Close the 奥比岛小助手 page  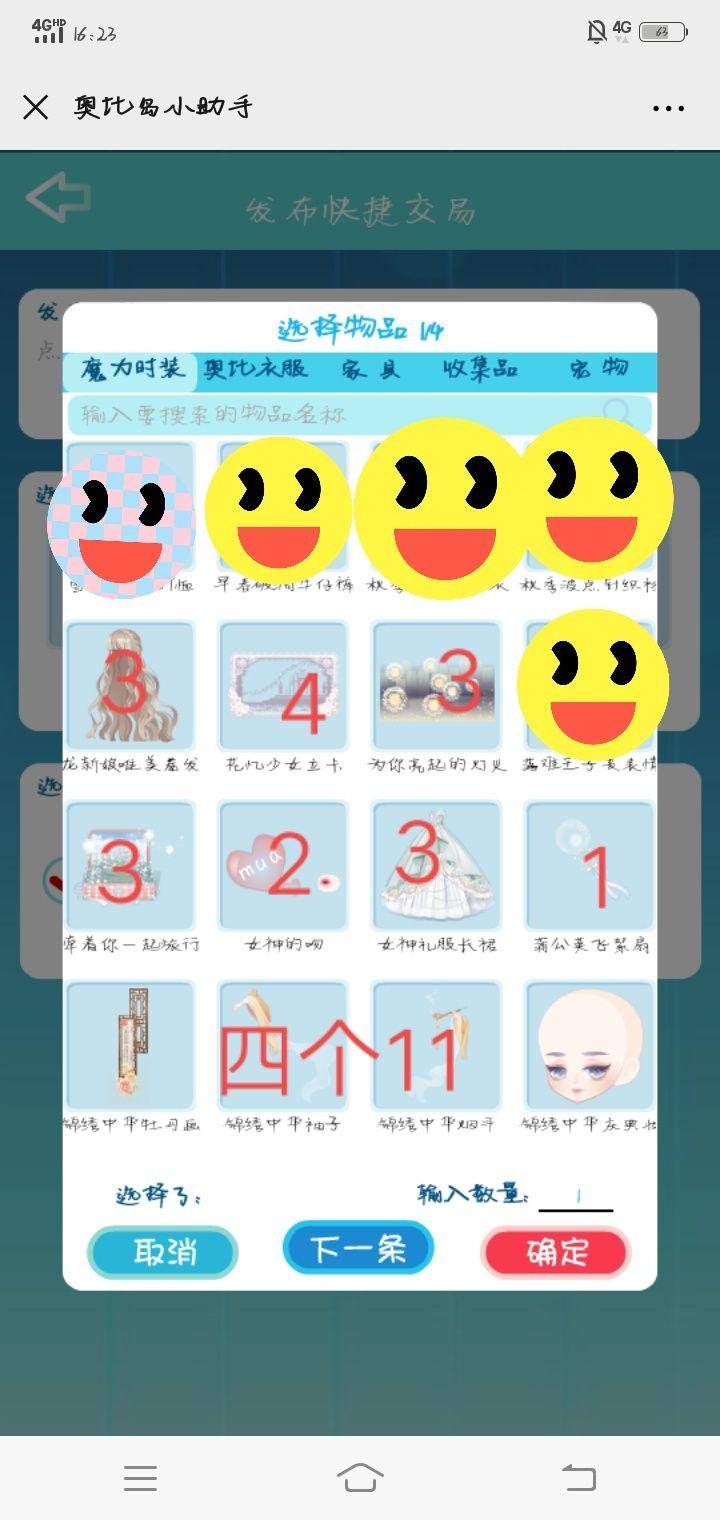coord(35,107)
